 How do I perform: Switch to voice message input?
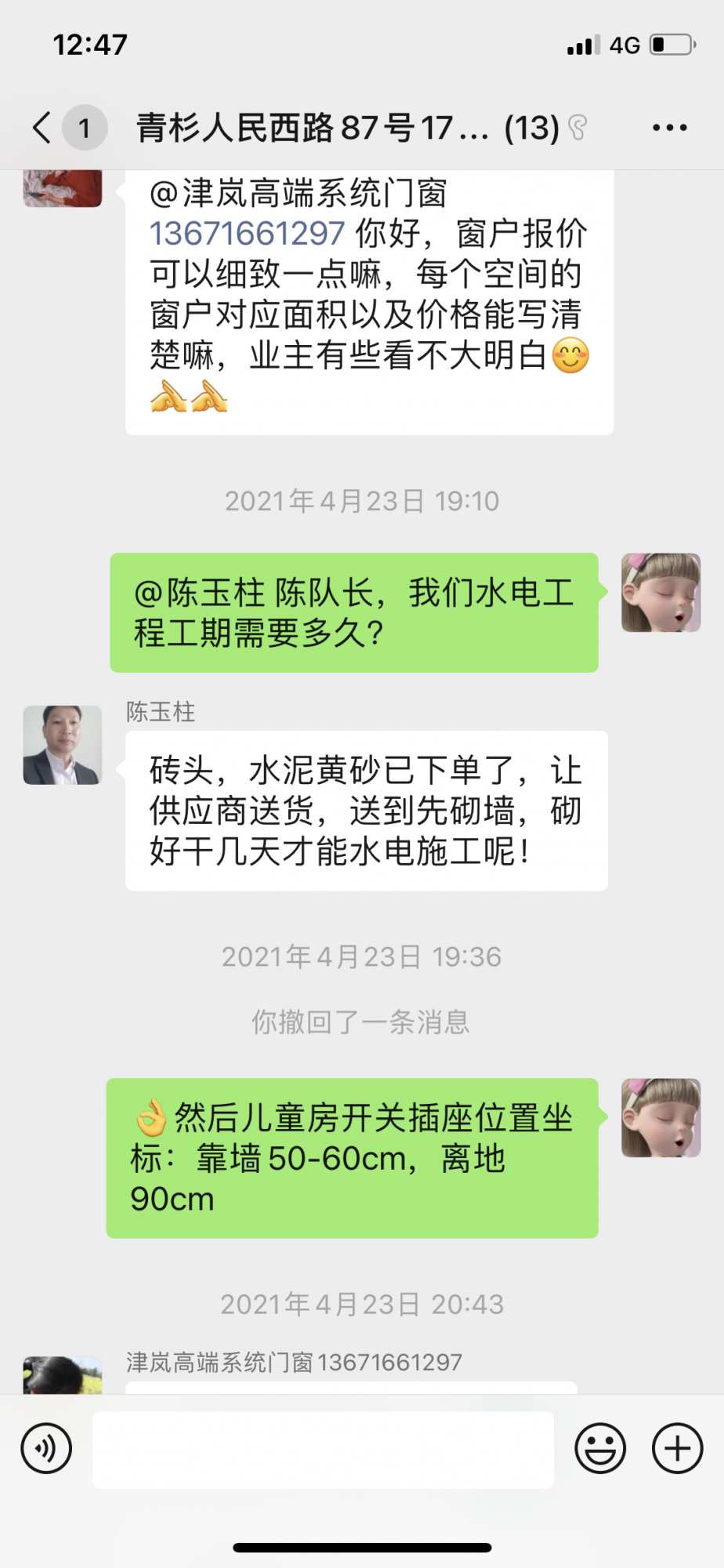click(x=47, y=1448)
